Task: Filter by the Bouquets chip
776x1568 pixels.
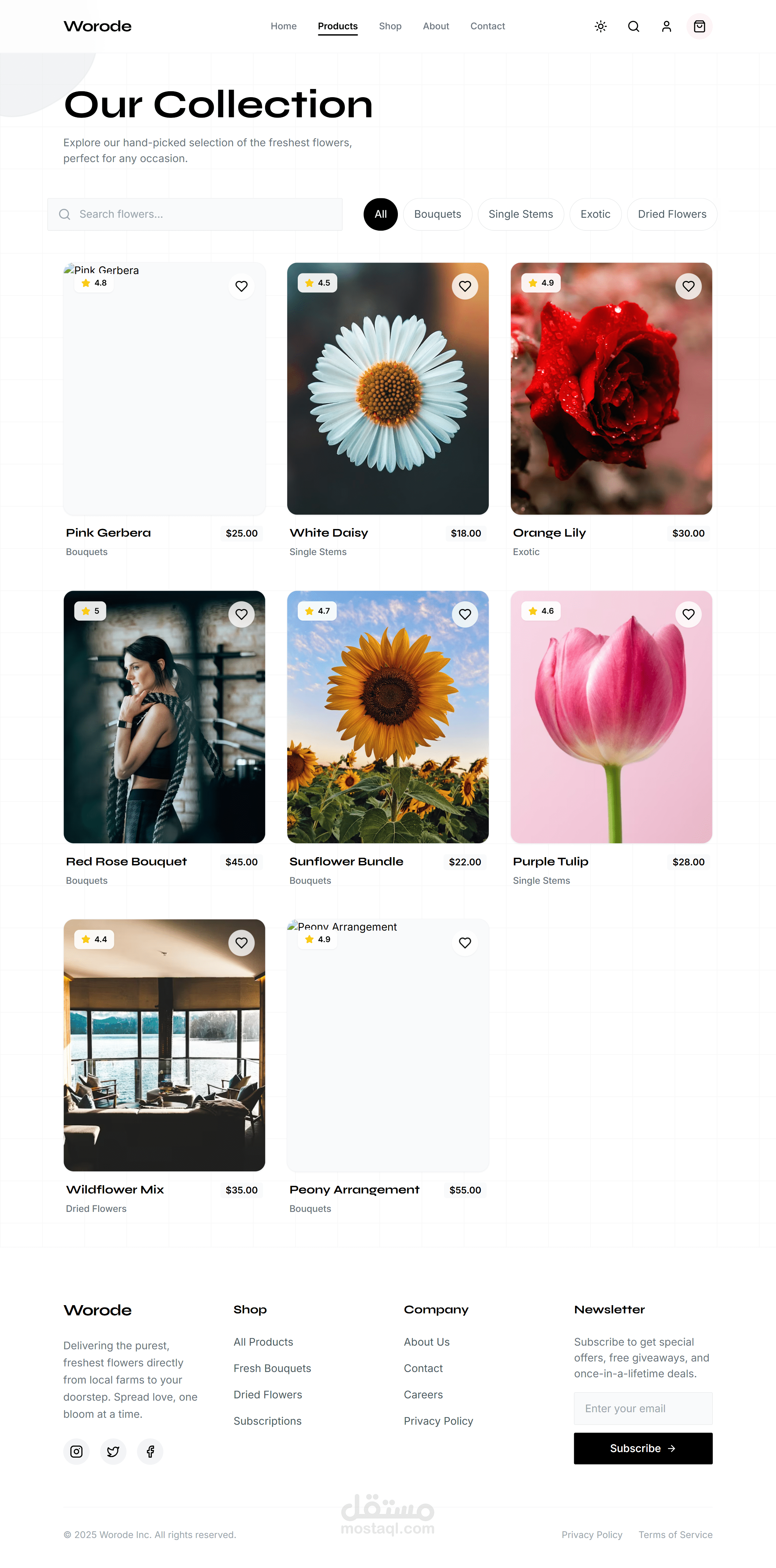Action: tap(437, 214)
